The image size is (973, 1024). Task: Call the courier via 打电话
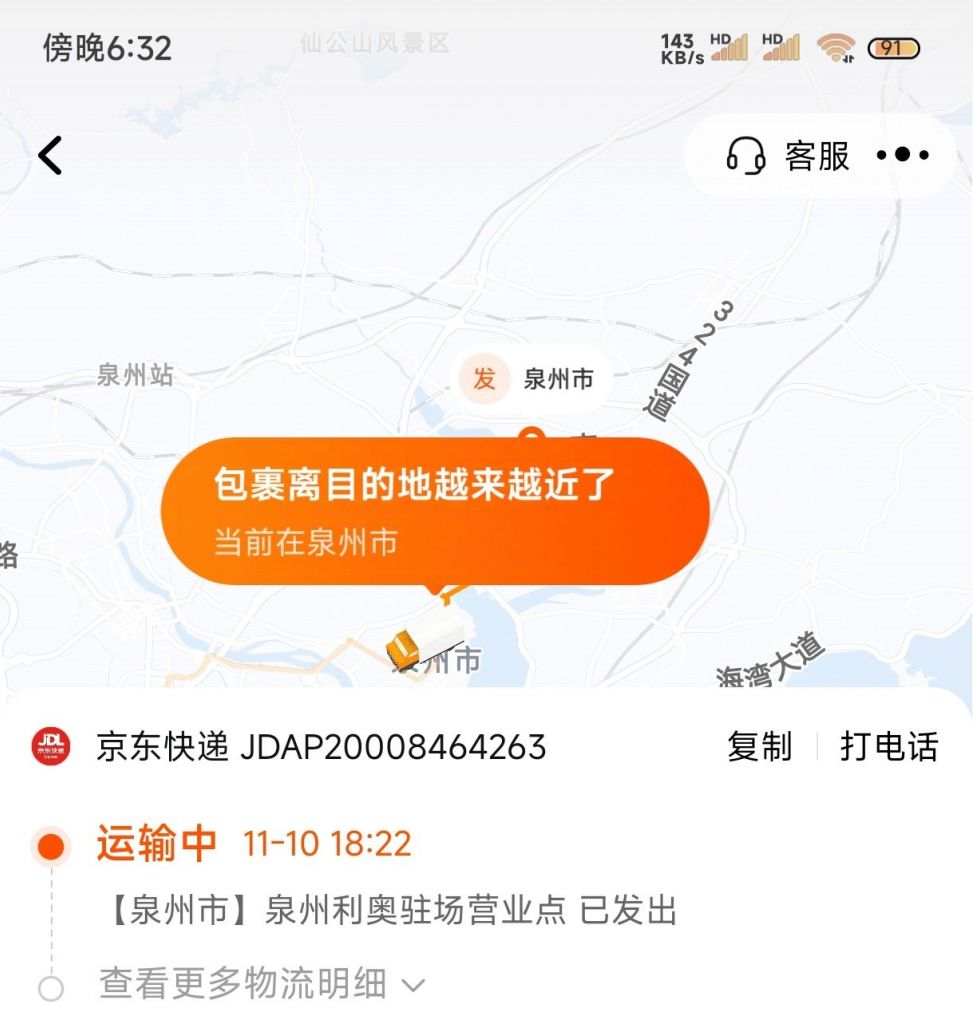(x=889, y=747)
